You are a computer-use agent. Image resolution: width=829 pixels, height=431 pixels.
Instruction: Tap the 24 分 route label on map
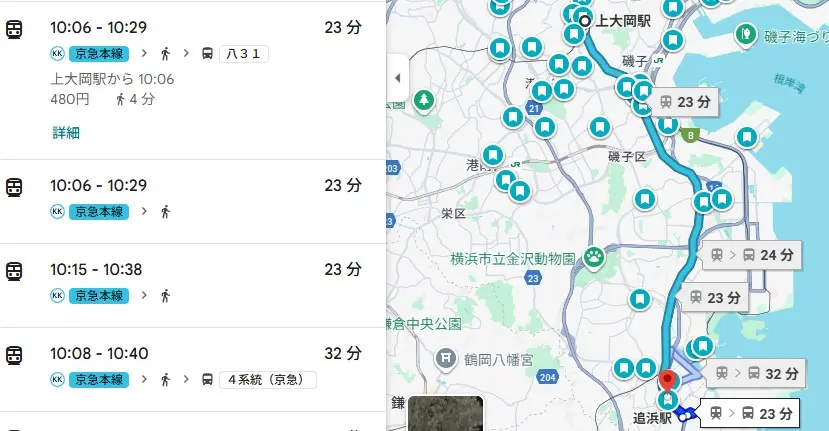pos(753,255)
